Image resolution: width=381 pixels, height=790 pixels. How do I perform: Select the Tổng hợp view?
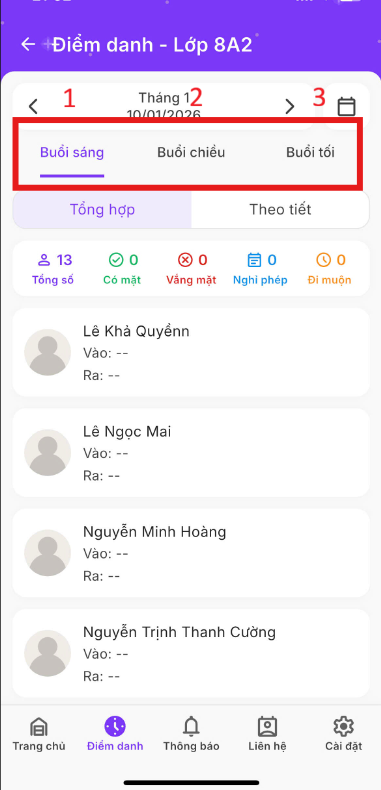pyautogui.click(x=102, y=210)
